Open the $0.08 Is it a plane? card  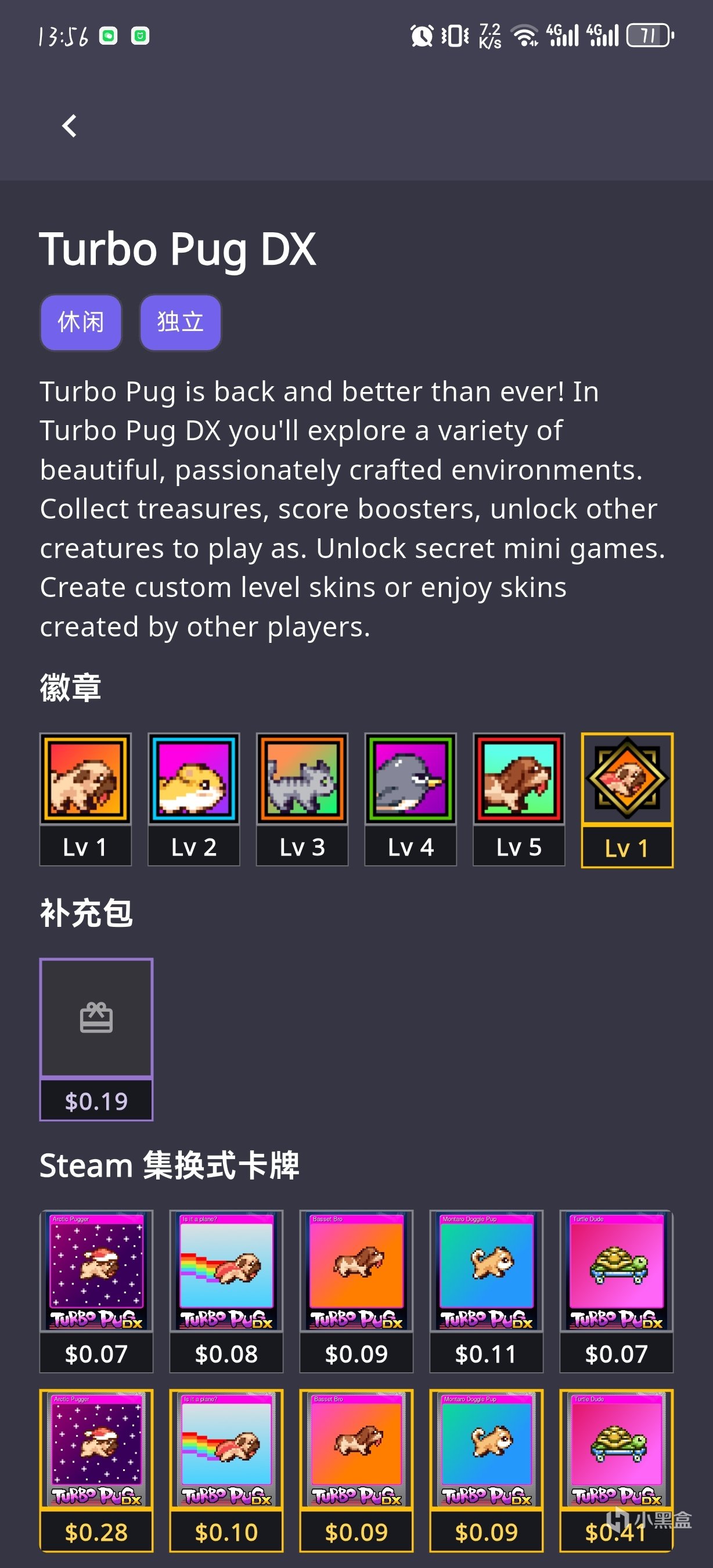coord(226,1290)
